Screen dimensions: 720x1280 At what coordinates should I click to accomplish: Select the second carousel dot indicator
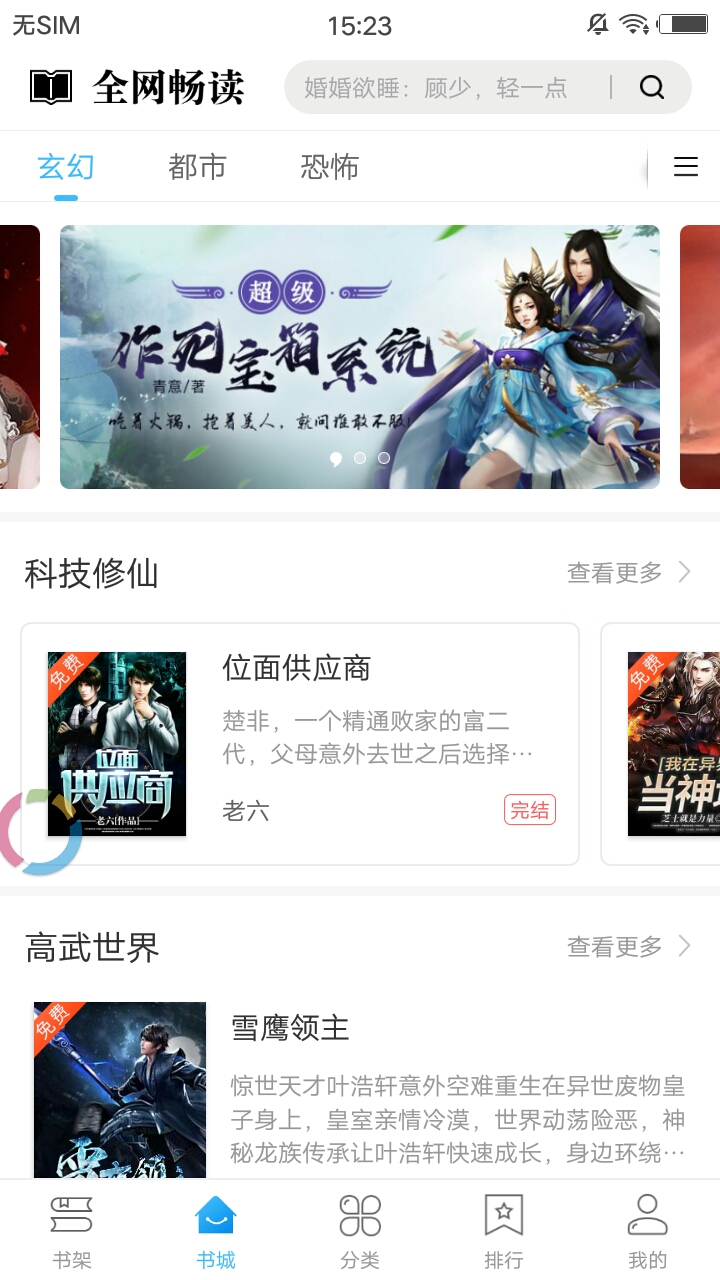click(360, 458)
